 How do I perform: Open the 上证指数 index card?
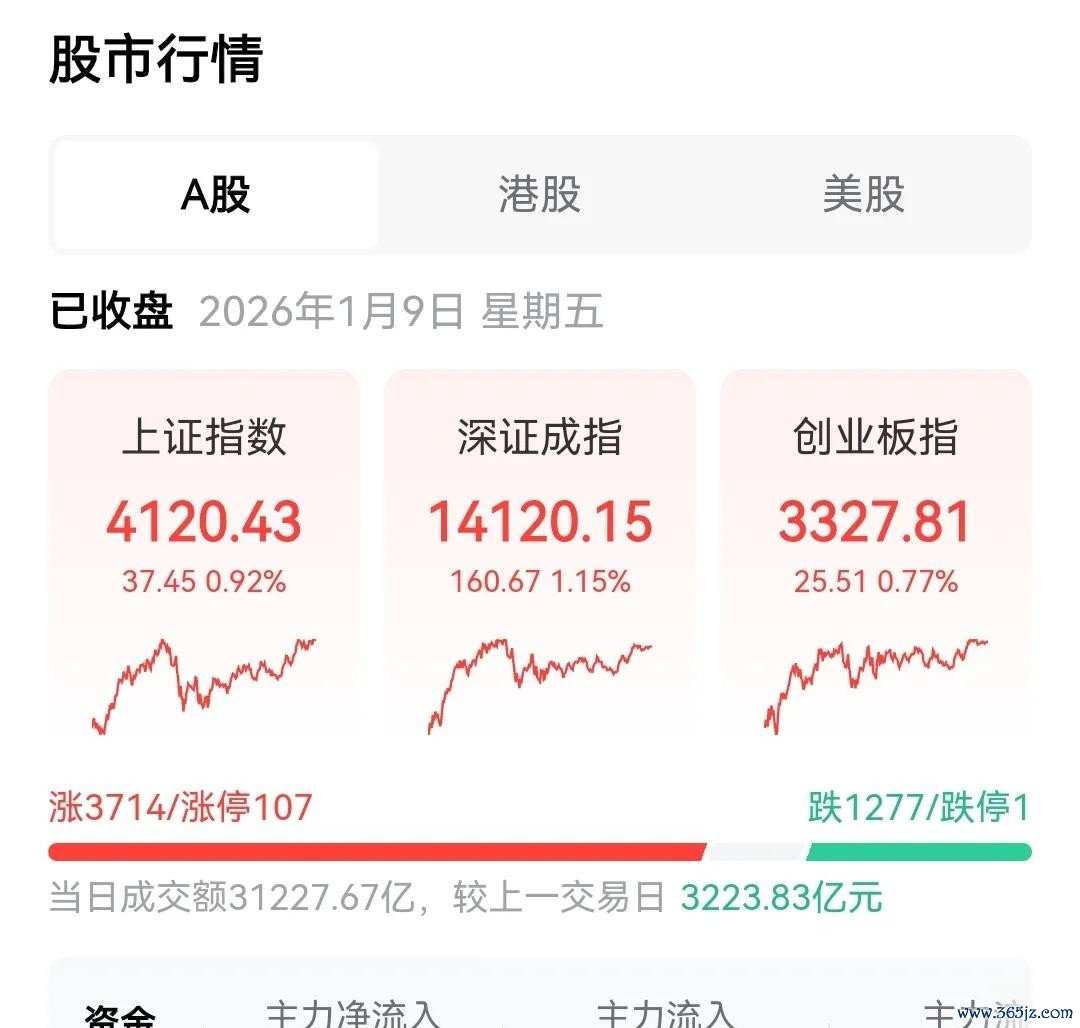point(204,550)
